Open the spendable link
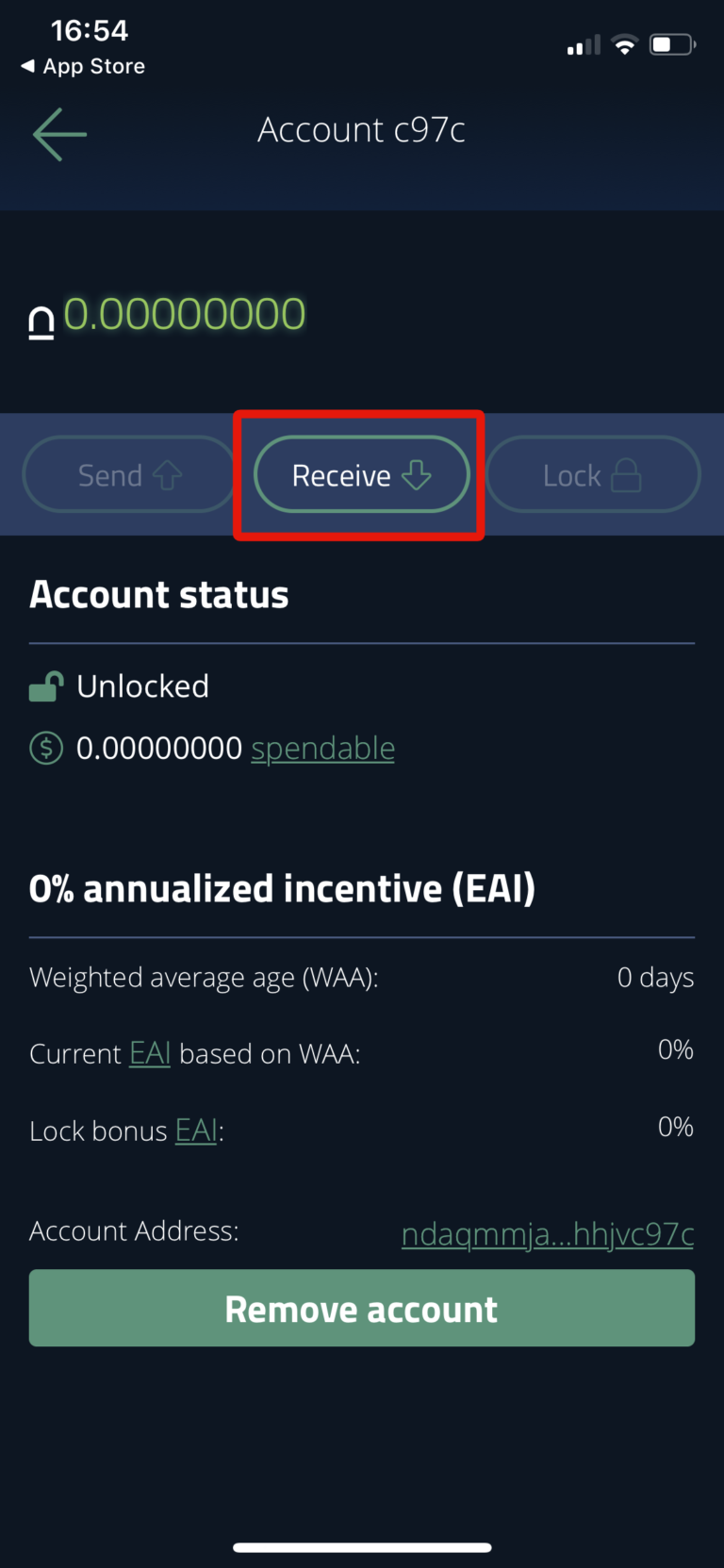724x1568 pixels. 322,749
